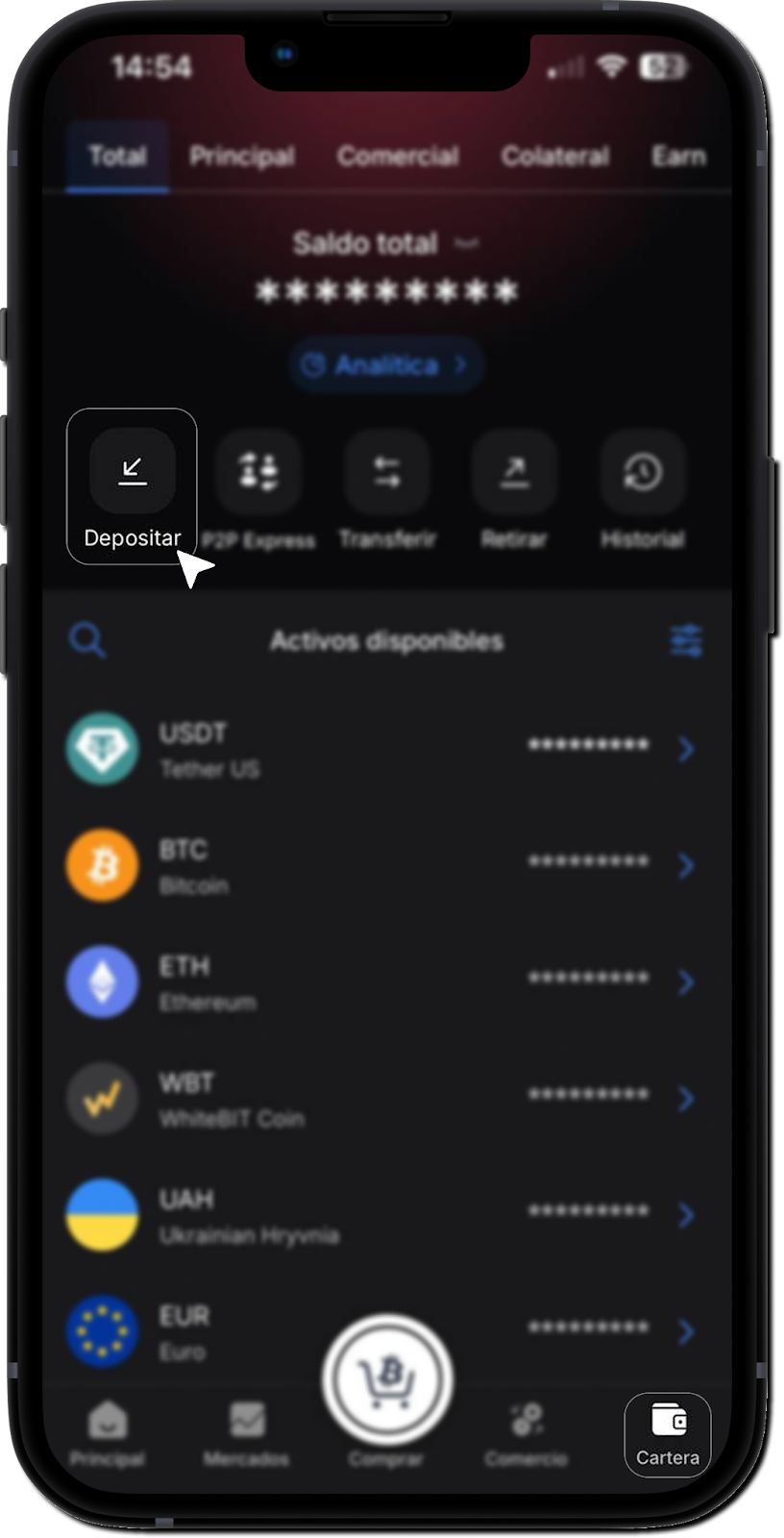Switch to the Colateral tab
784x1538 pixels.
(554, 157)
